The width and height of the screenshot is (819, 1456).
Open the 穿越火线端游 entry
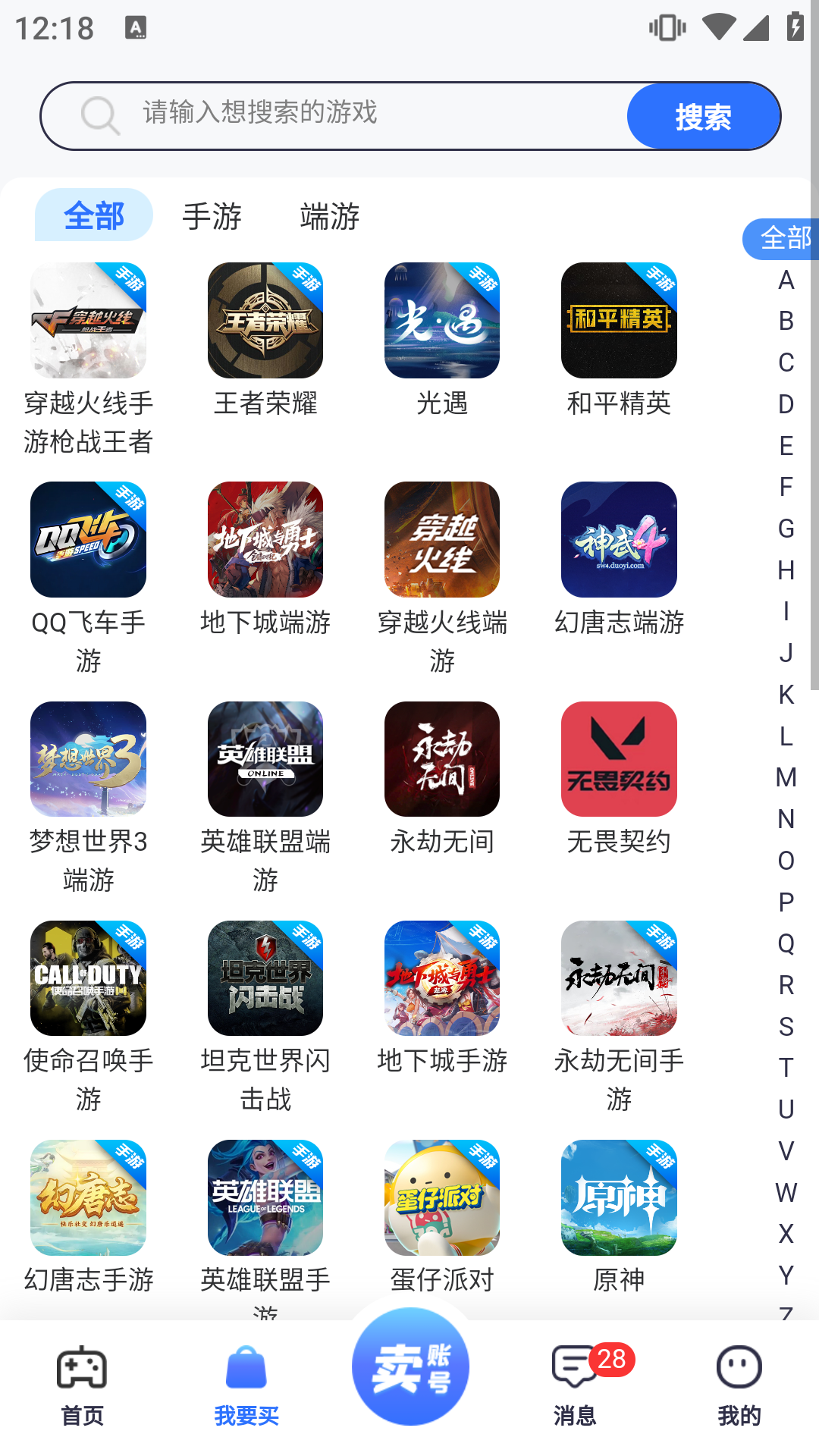[x=441, y=539]
